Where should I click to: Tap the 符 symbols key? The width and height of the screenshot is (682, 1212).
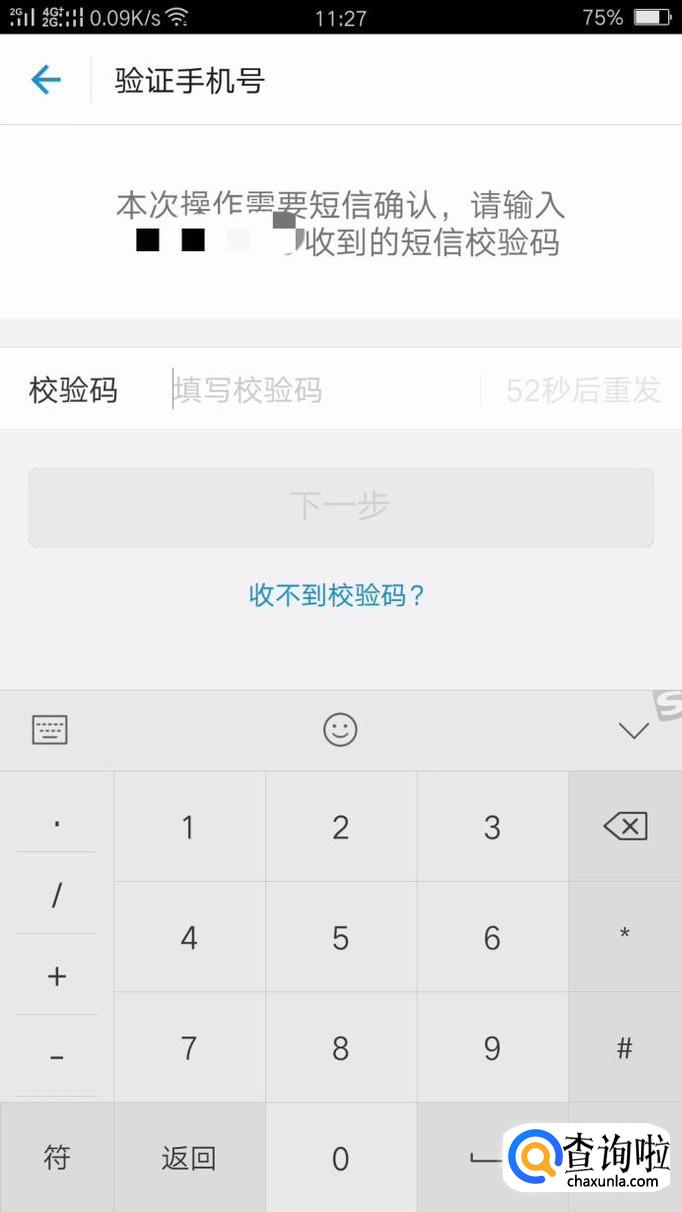(x=57, y=1158)
